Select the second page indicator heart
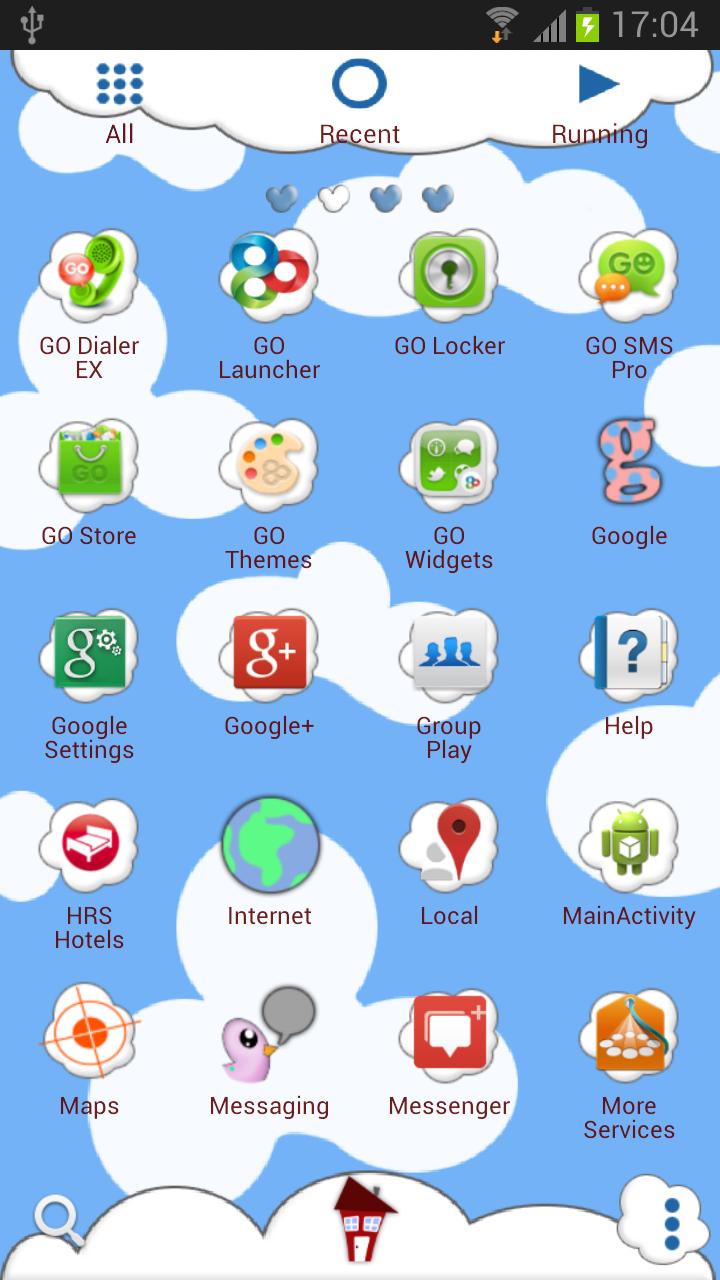 (333, 198)
